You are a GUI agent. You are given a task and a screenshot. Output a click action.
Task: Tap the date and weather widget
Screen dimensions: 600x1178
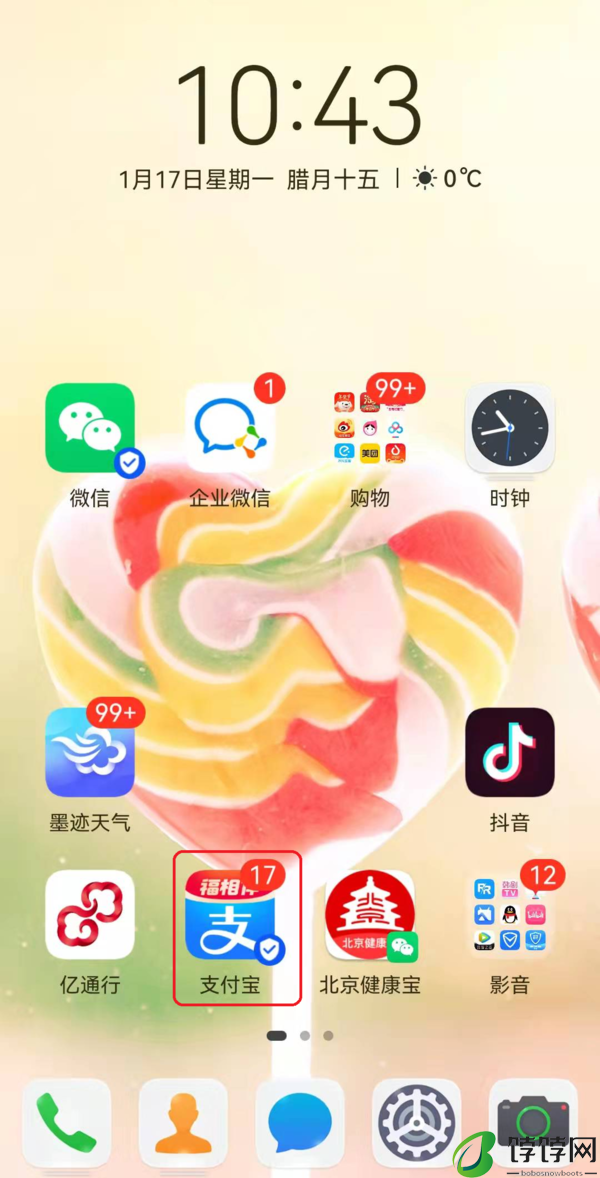pos(300,179)
